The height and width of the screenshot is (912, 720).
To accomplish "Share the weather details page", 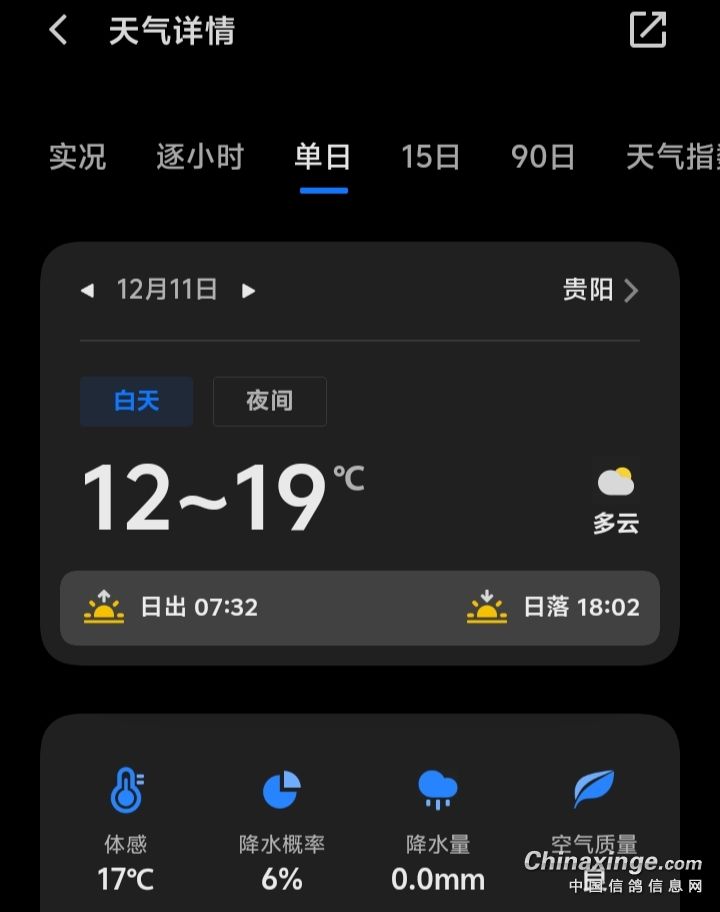I will coord(647,30).
